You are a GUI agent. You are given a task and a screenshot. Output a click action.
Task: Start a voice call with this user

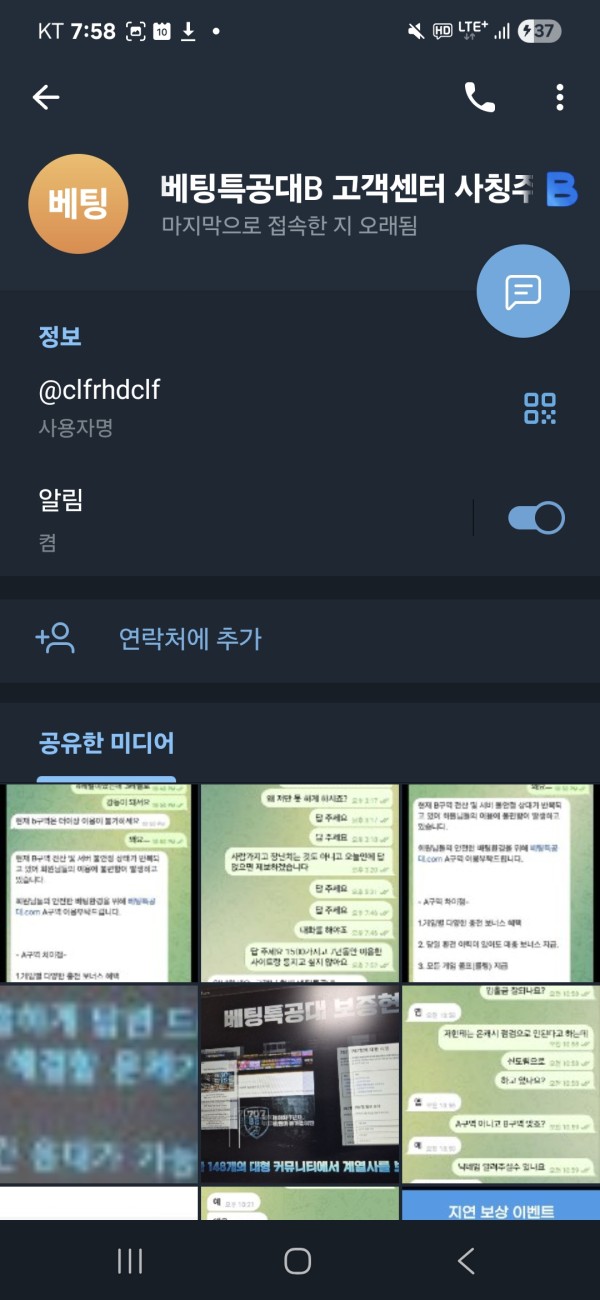479,96
